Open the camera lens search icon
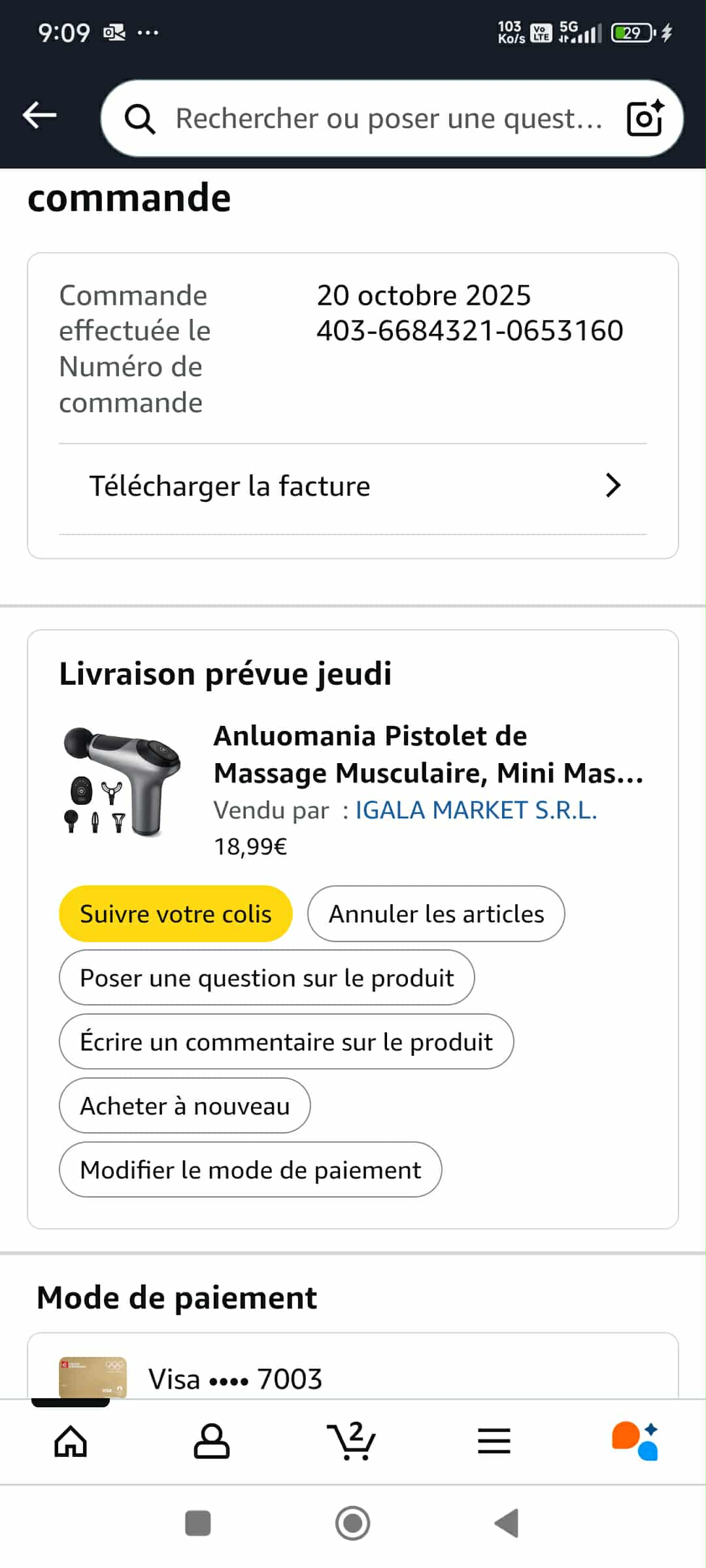 click(x=645, y=119)
